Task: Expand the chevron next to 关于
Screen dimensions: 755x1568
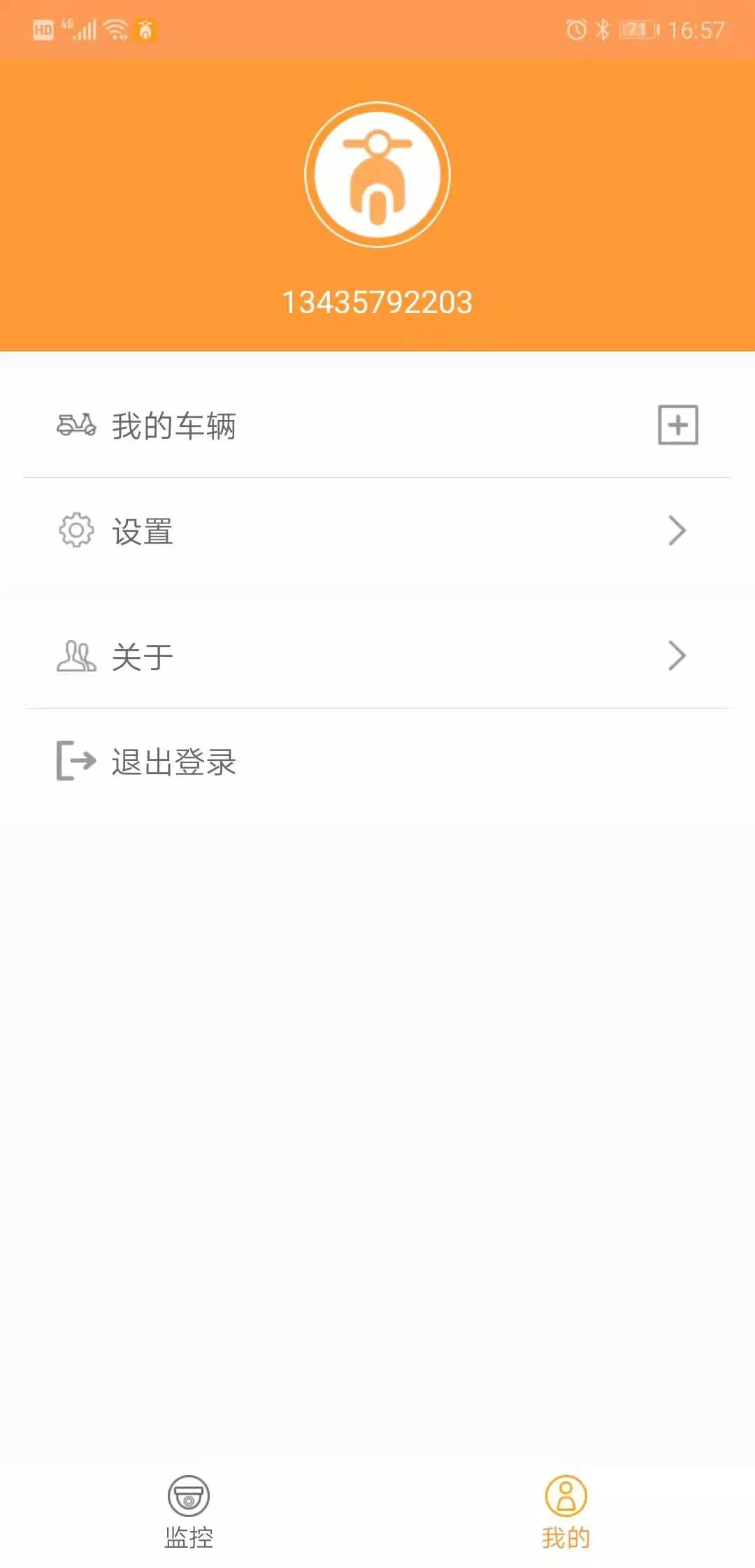Action: pos(677,655)
